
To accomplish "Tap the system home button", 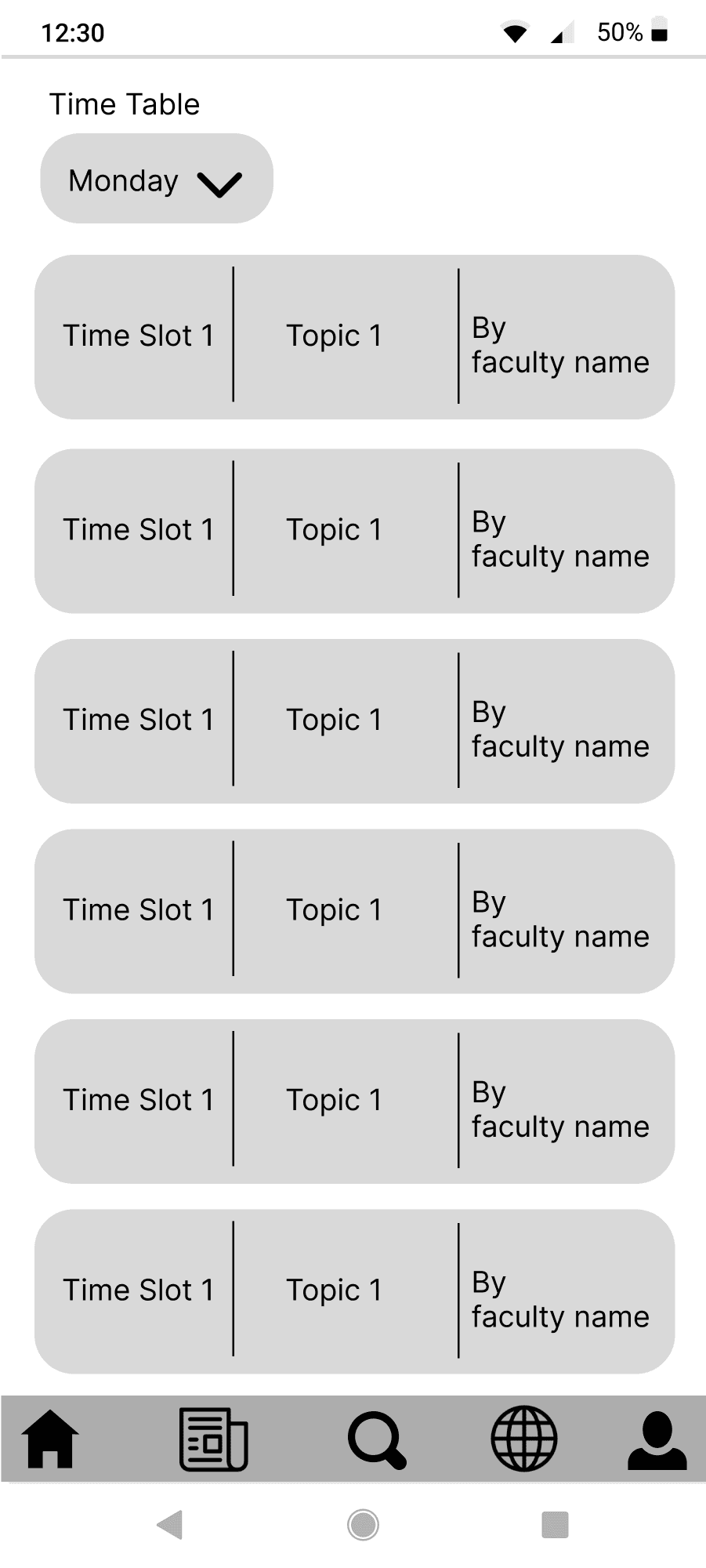I will click(x=363, y=1525).
